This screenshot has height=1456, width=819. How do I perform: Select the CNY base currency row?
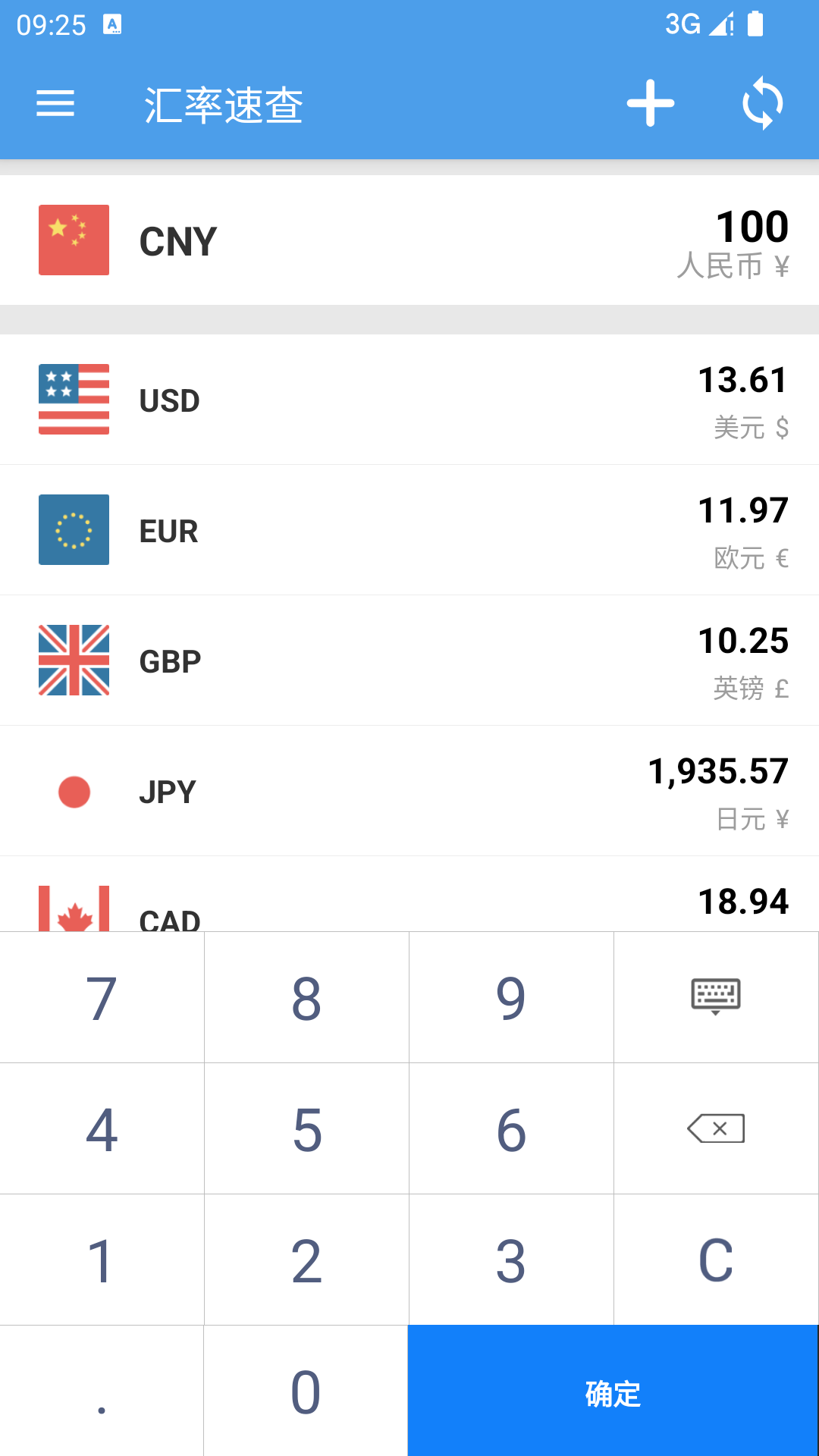[x=409, y=240]
